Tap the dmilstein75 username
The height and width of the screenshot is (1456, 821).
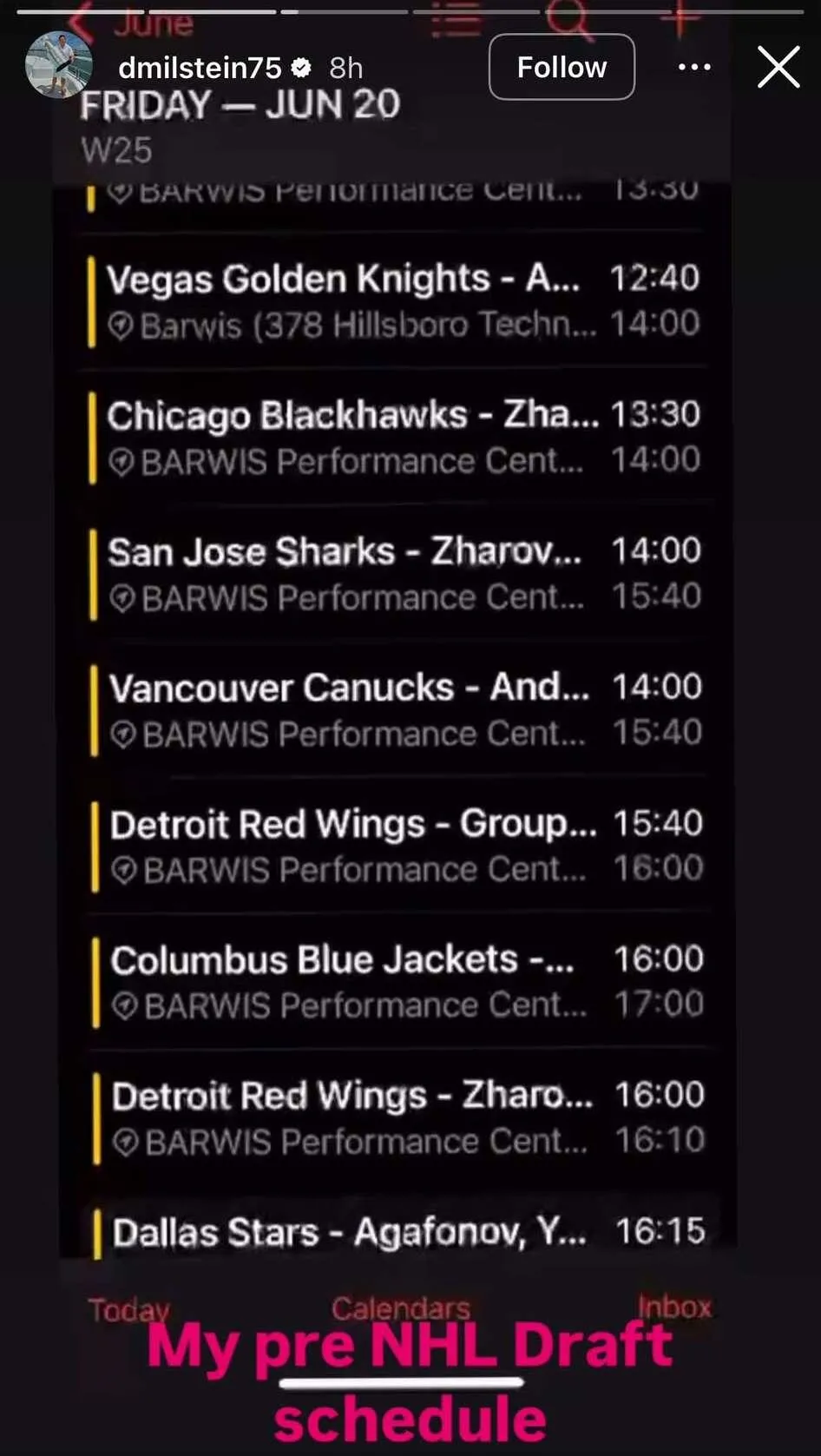coord(200,68)
